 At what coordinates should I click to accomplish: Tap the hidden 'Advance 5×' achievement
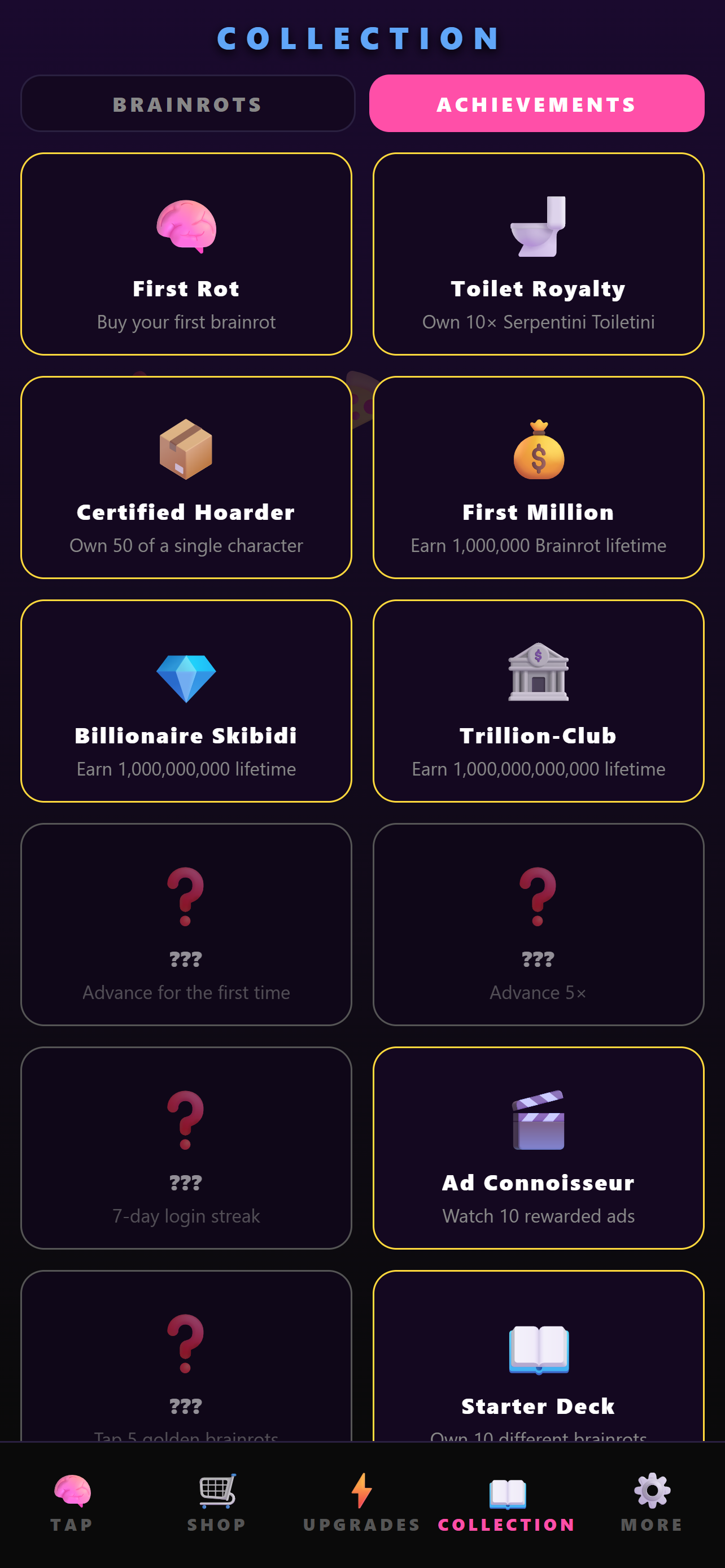click(x=538, y=925)
